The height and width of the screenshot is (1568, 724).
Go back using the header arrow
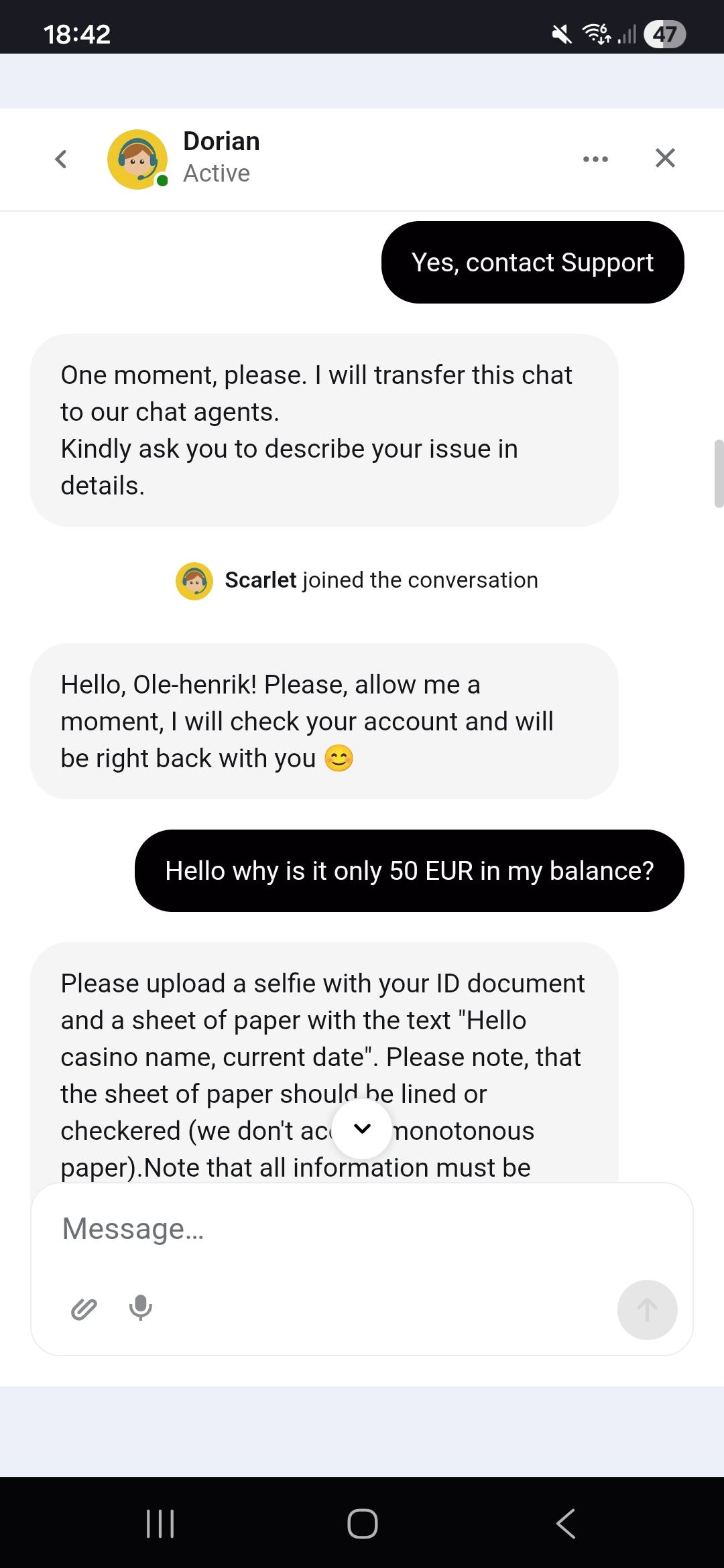[x=61, y=159]
